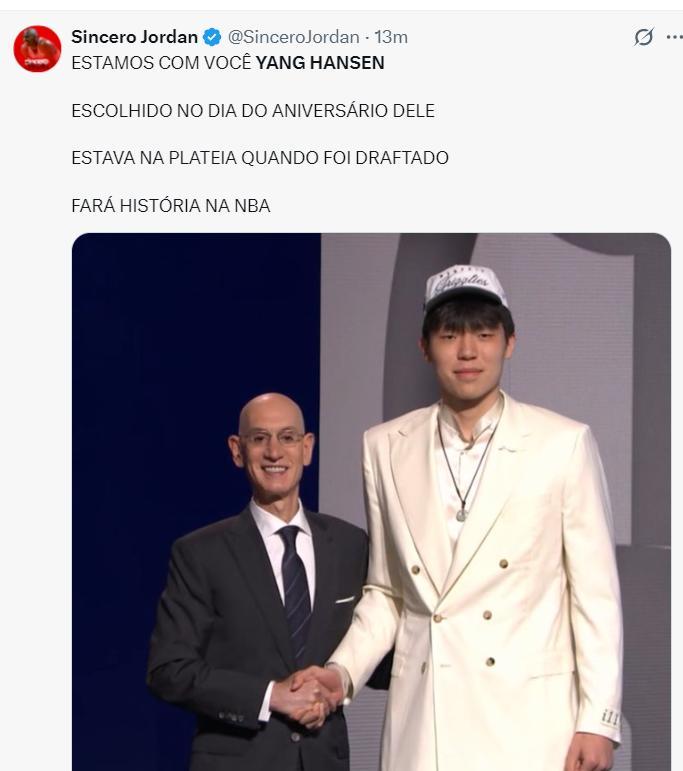Open Sincero Jordan's profile picture
The width and height of the screenshot is (683, 771).
[37, 49]
